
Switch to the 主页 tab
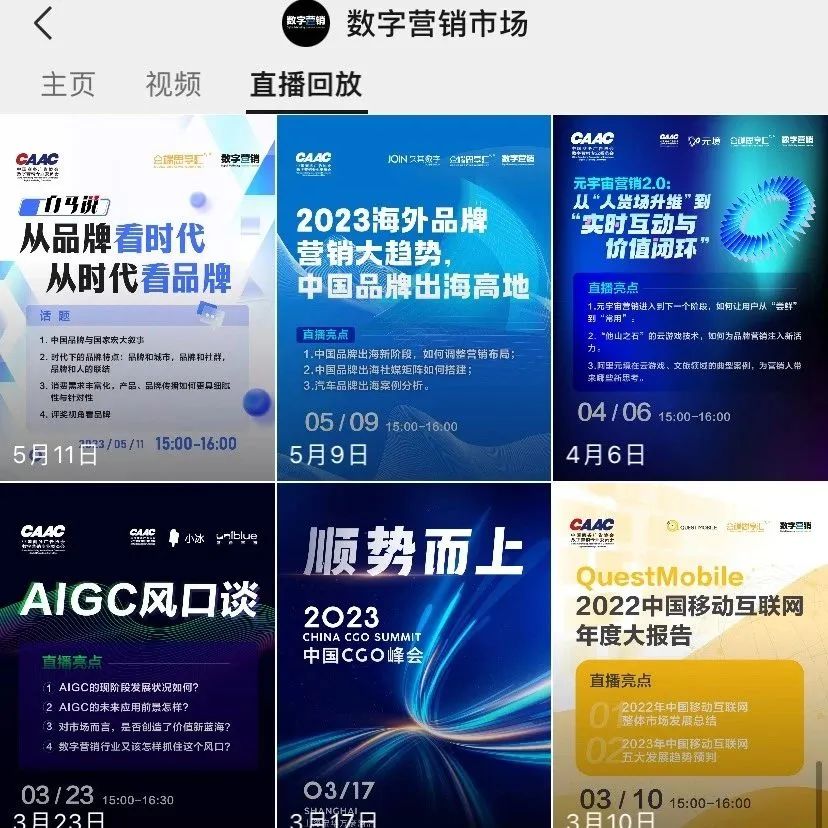click(68, 84)
